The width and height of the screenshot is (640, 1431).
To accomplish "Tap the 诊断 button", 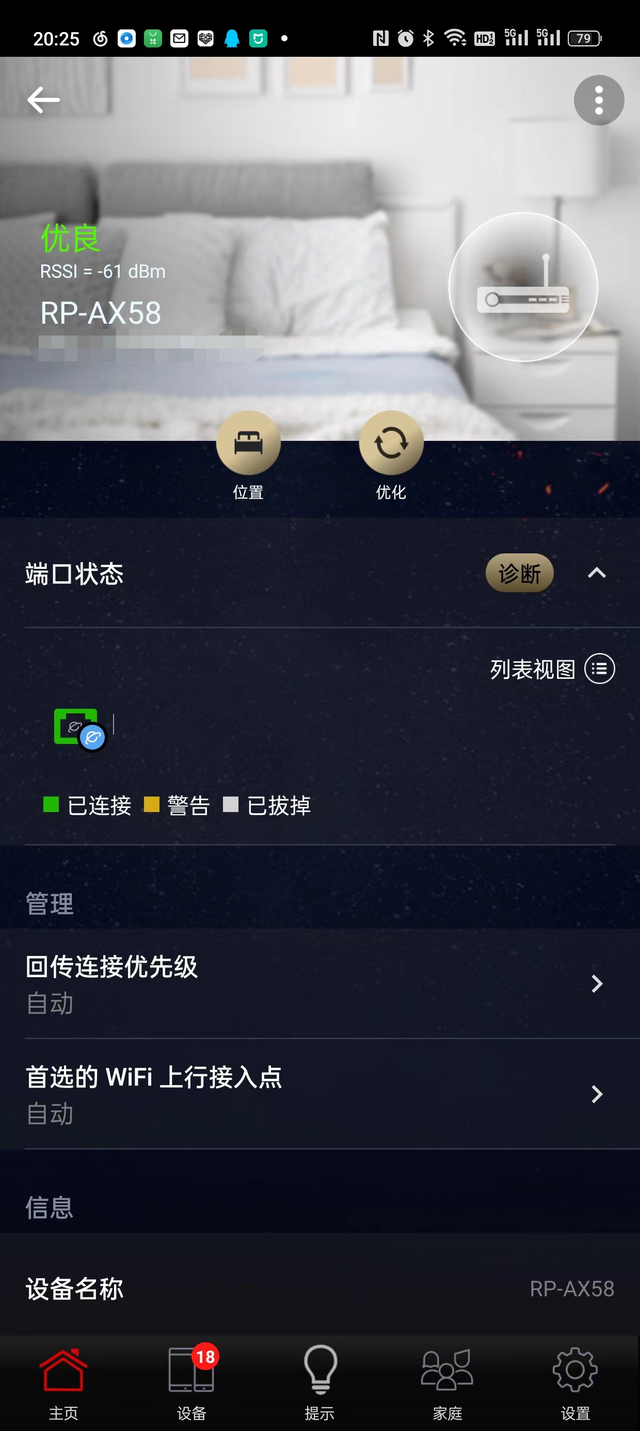I will click(x=519, y=574).
